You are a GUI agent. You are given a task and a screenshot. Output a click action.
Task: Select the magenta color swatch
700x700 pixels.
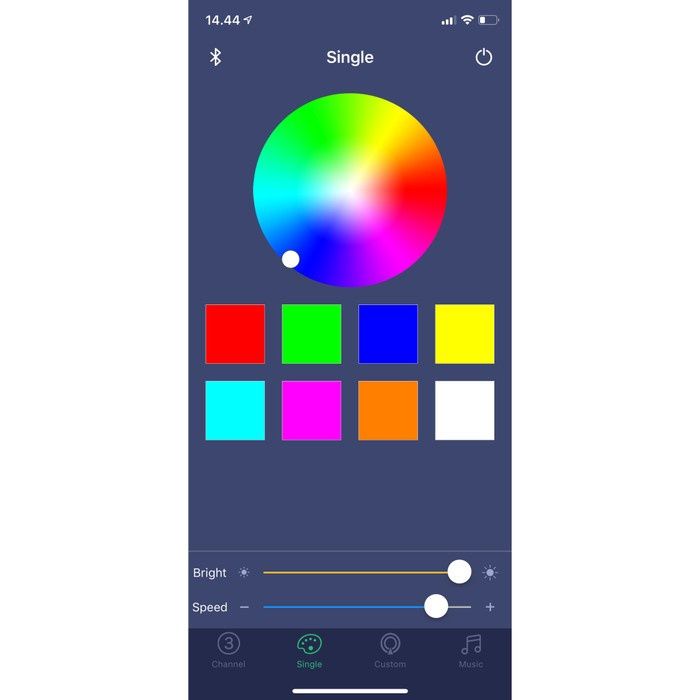(x=311, y=410)
